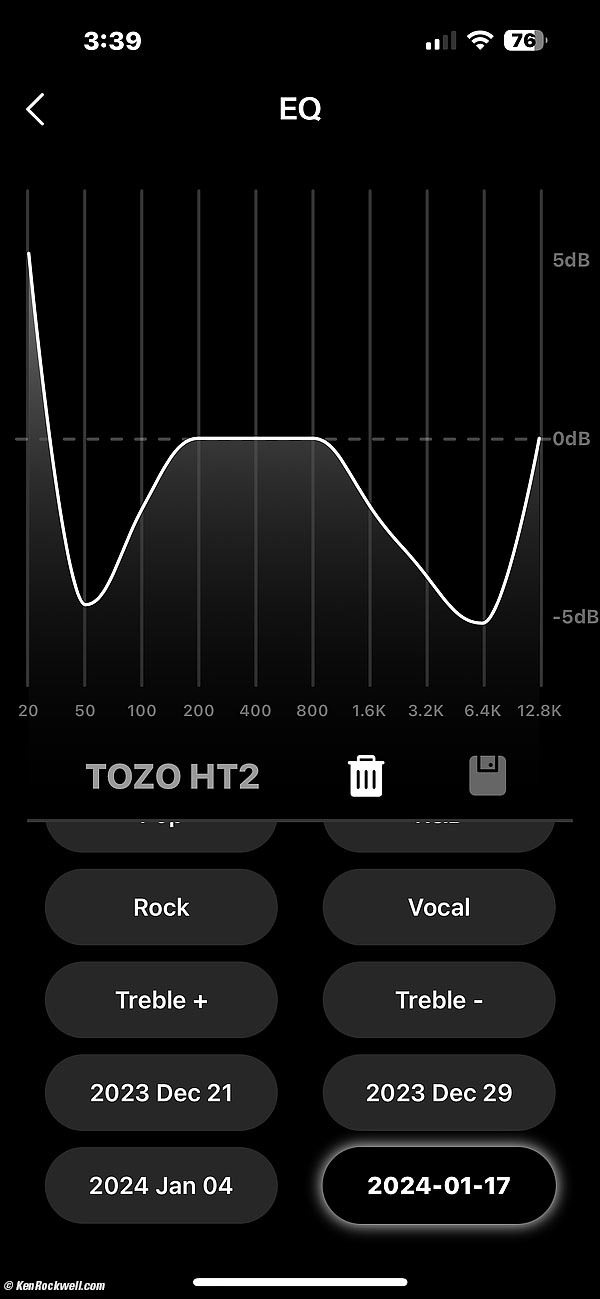Select the Rock equalizer preset
Screen dimensions: 600x1299
coord(161,907)
